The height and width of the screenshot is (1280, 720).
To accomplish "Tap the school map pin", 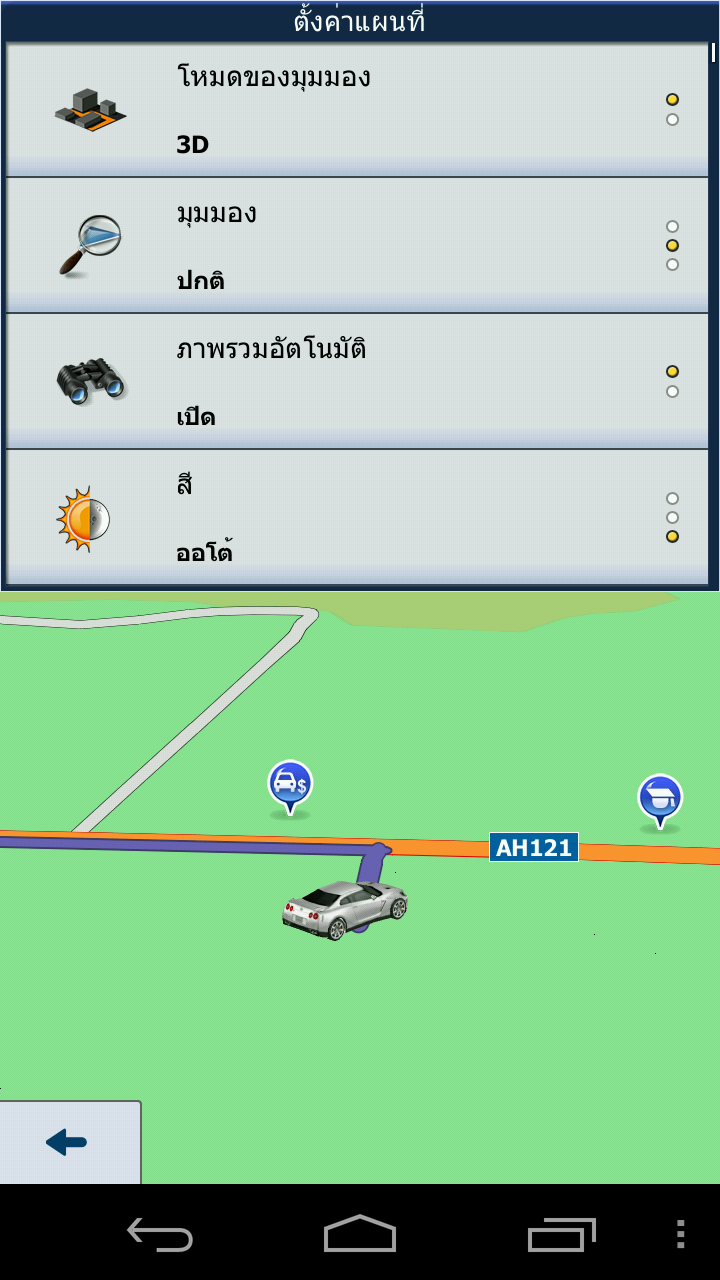I will coord(660,798).
